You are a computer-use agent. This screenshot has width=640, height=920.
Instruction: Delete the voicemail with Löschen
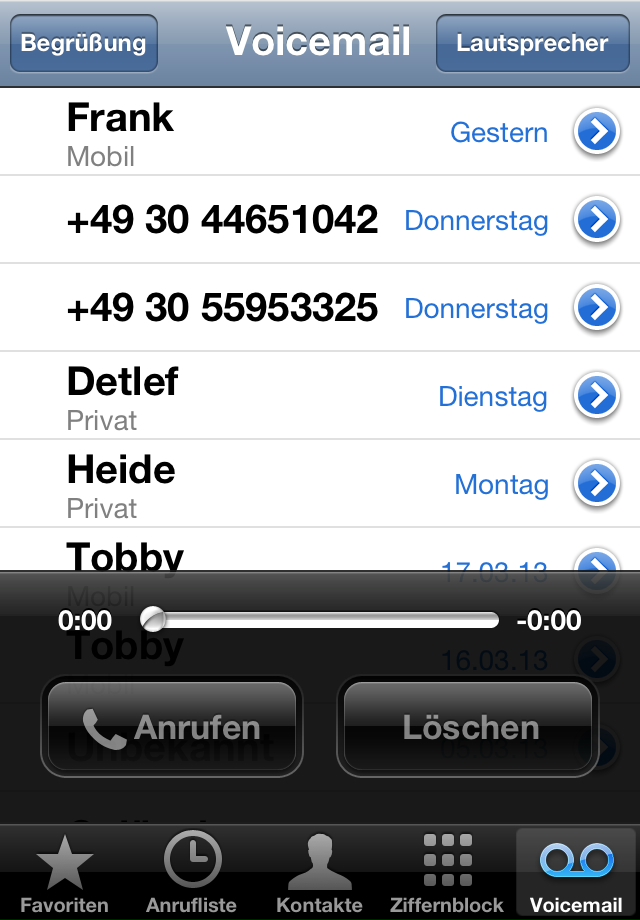click(x=470, y=727)
